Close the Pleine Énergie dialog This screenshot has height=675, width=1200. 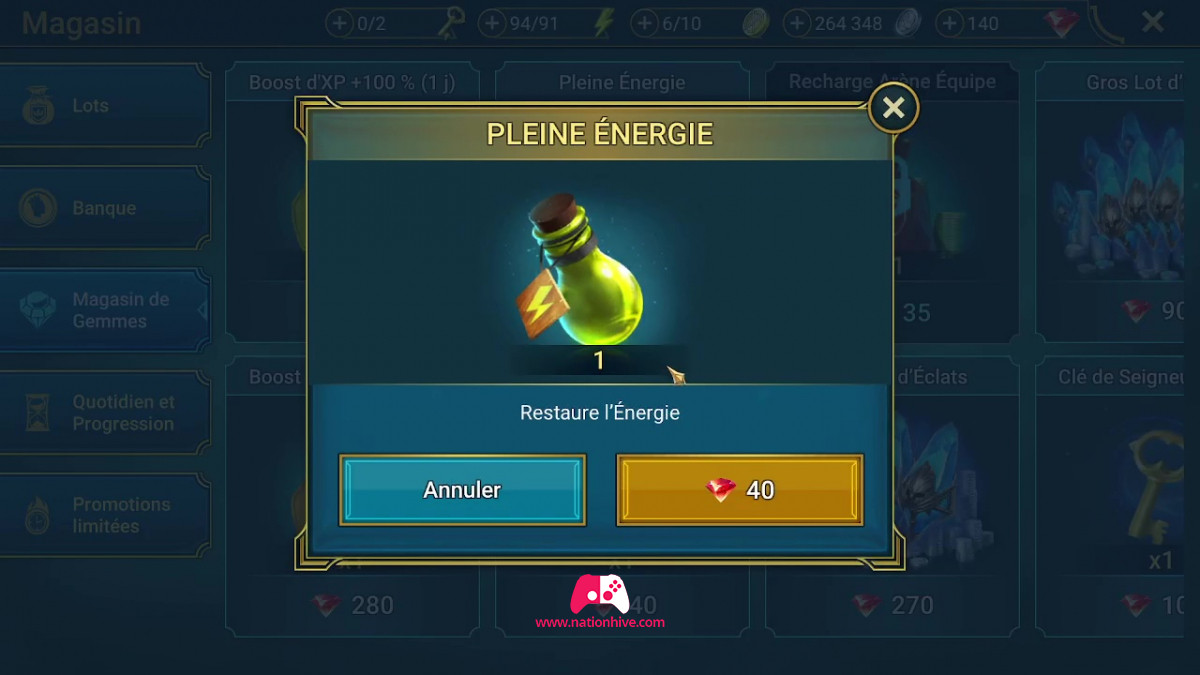tap(893, 108)
